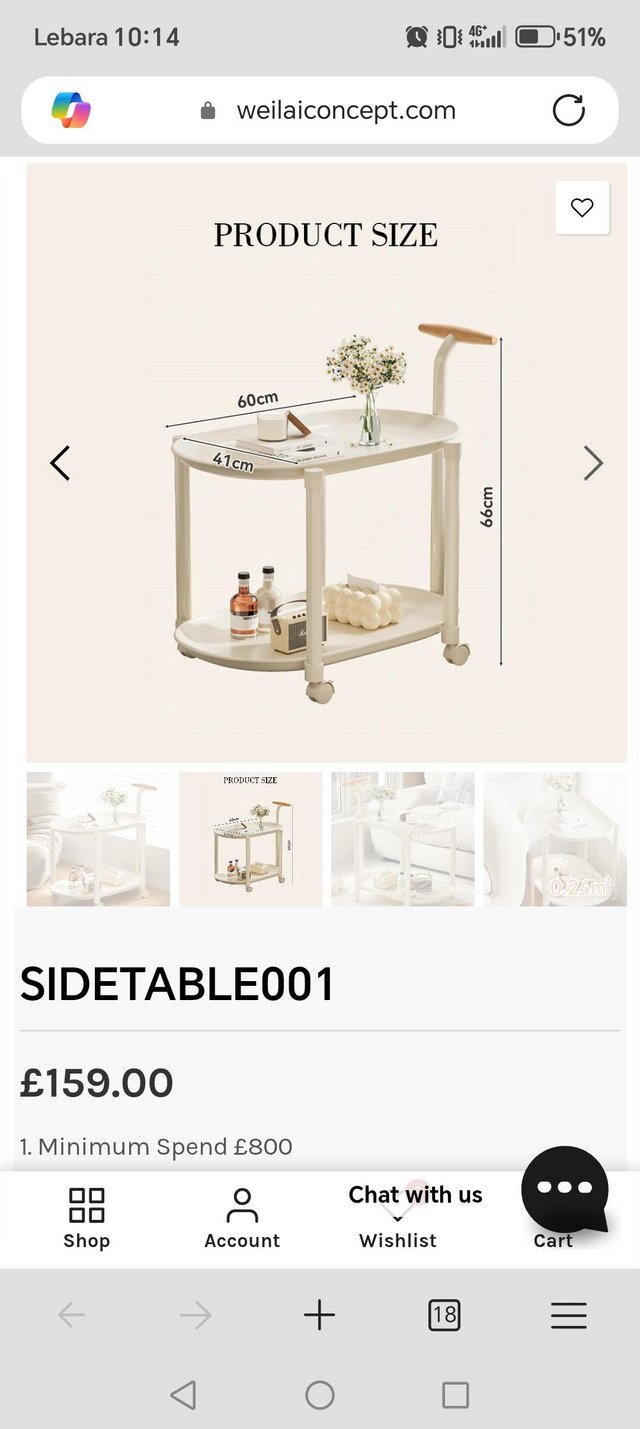
Task: Open a new browser tab
Action: [x=319, y=1315]
